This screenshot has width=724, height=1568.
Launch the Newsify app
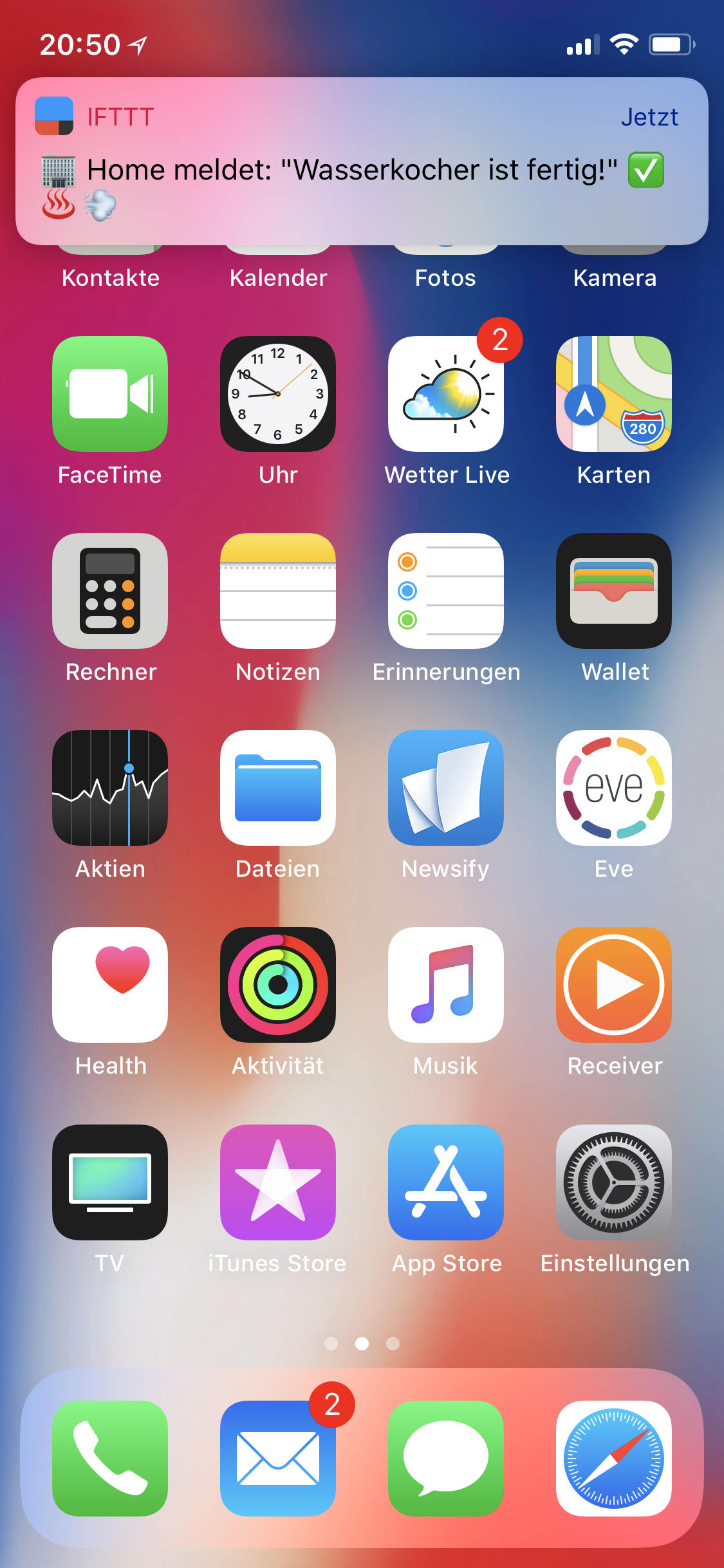pos(446,788)
